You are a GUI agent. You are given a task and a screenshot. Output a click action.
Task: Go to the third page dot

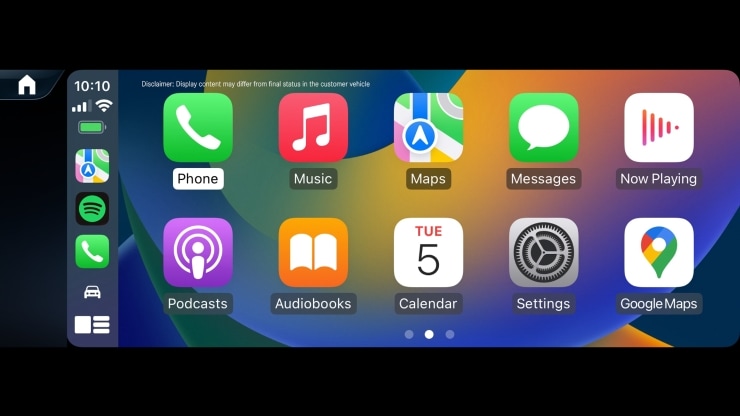tap(450, 335)
